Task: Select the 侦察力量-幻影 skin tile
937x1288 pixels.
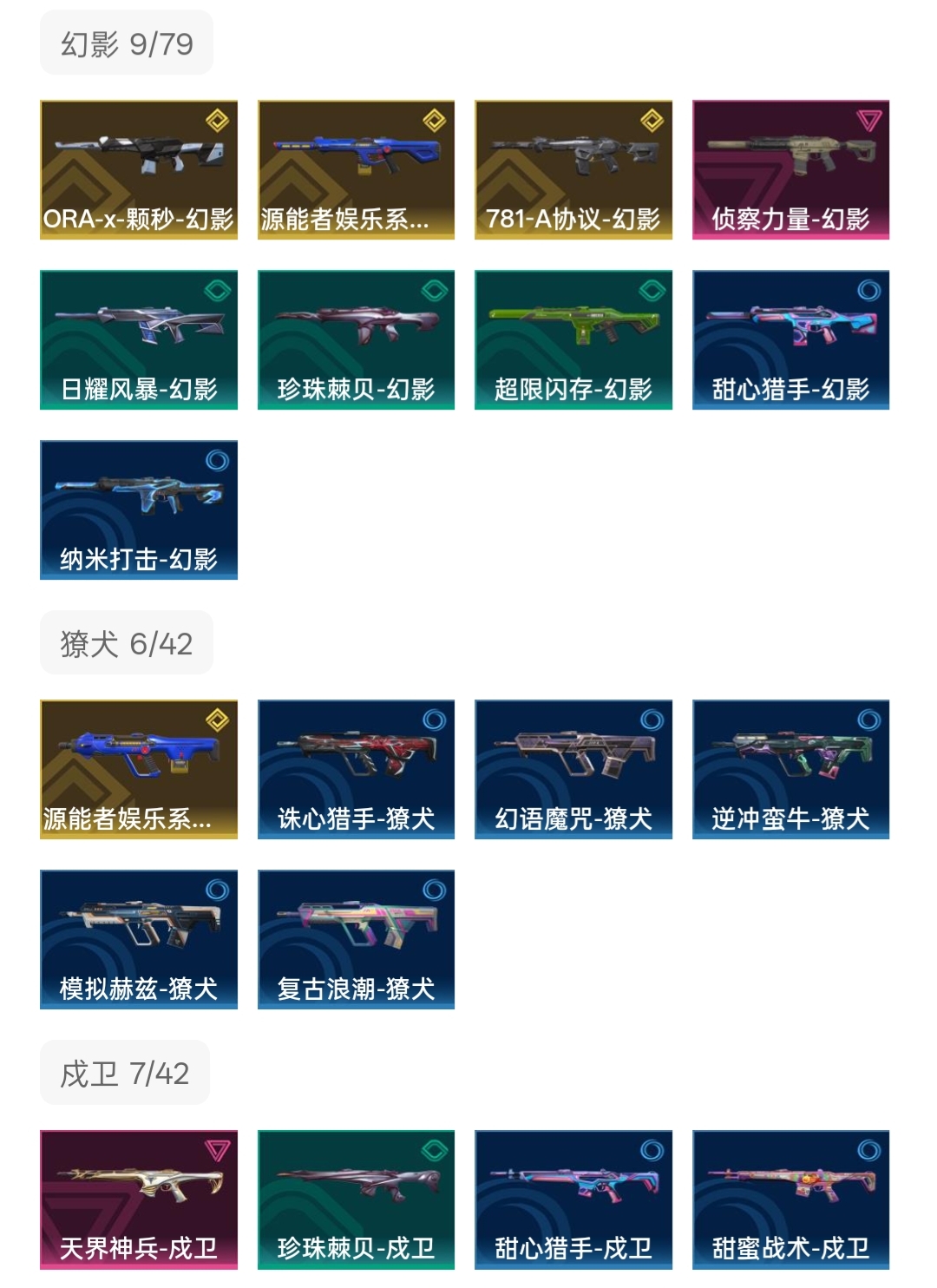Action: pos(790,169)
